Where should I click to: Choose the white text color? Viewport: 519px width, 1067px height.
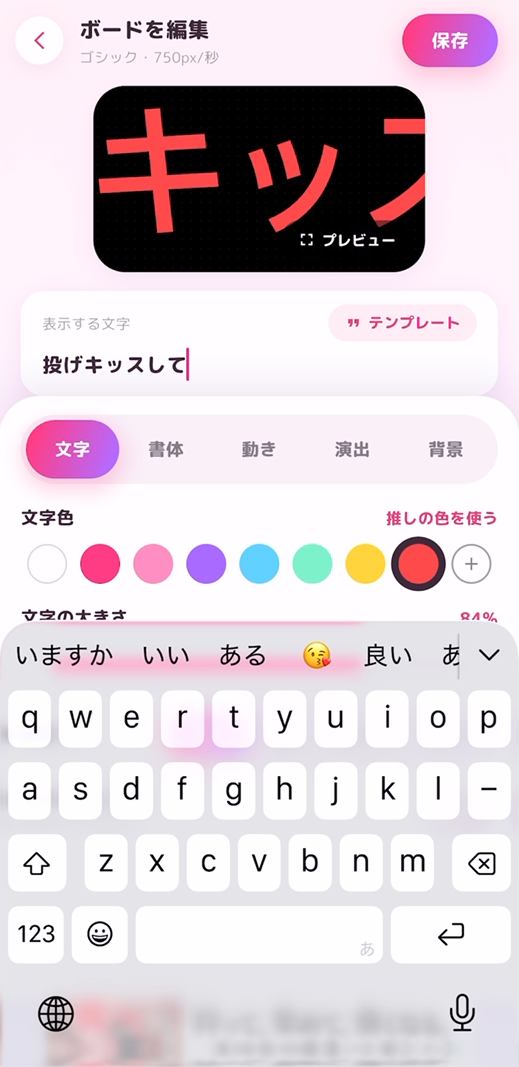[47, 564]
